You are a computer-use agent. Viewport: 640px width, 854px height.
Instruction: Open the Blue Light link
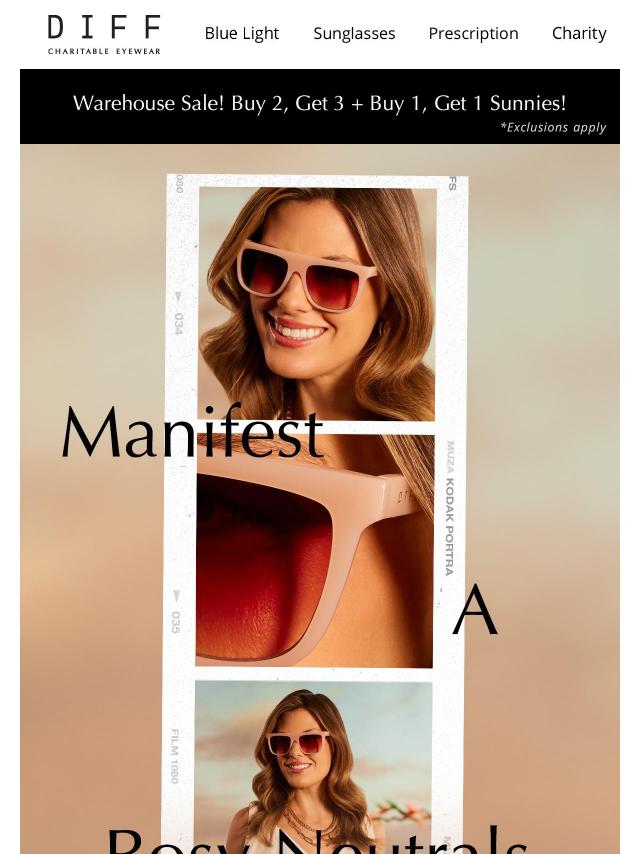(242, 33)
